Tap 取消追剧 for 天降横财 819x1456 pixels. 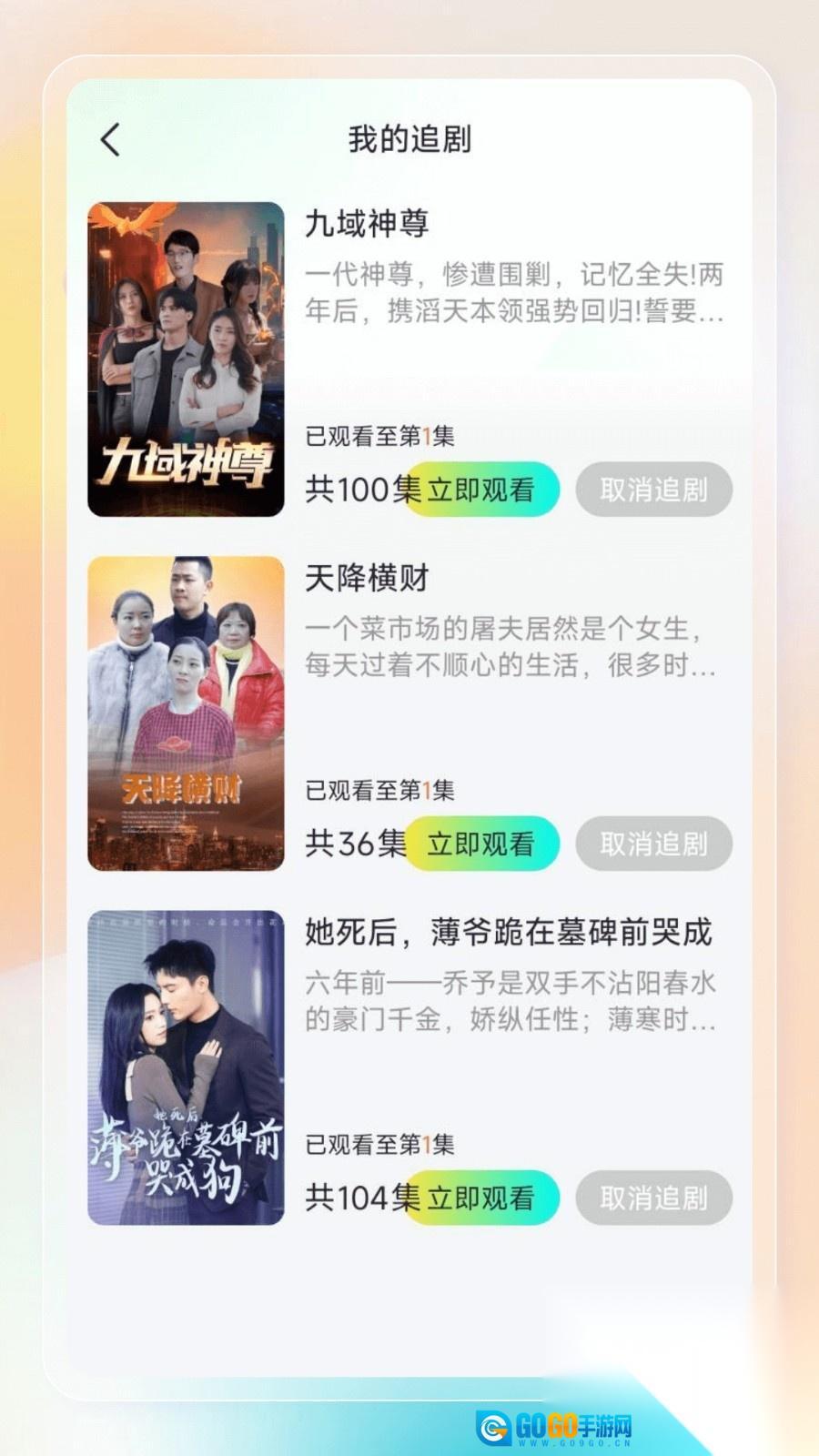click(x=653, y=844)
